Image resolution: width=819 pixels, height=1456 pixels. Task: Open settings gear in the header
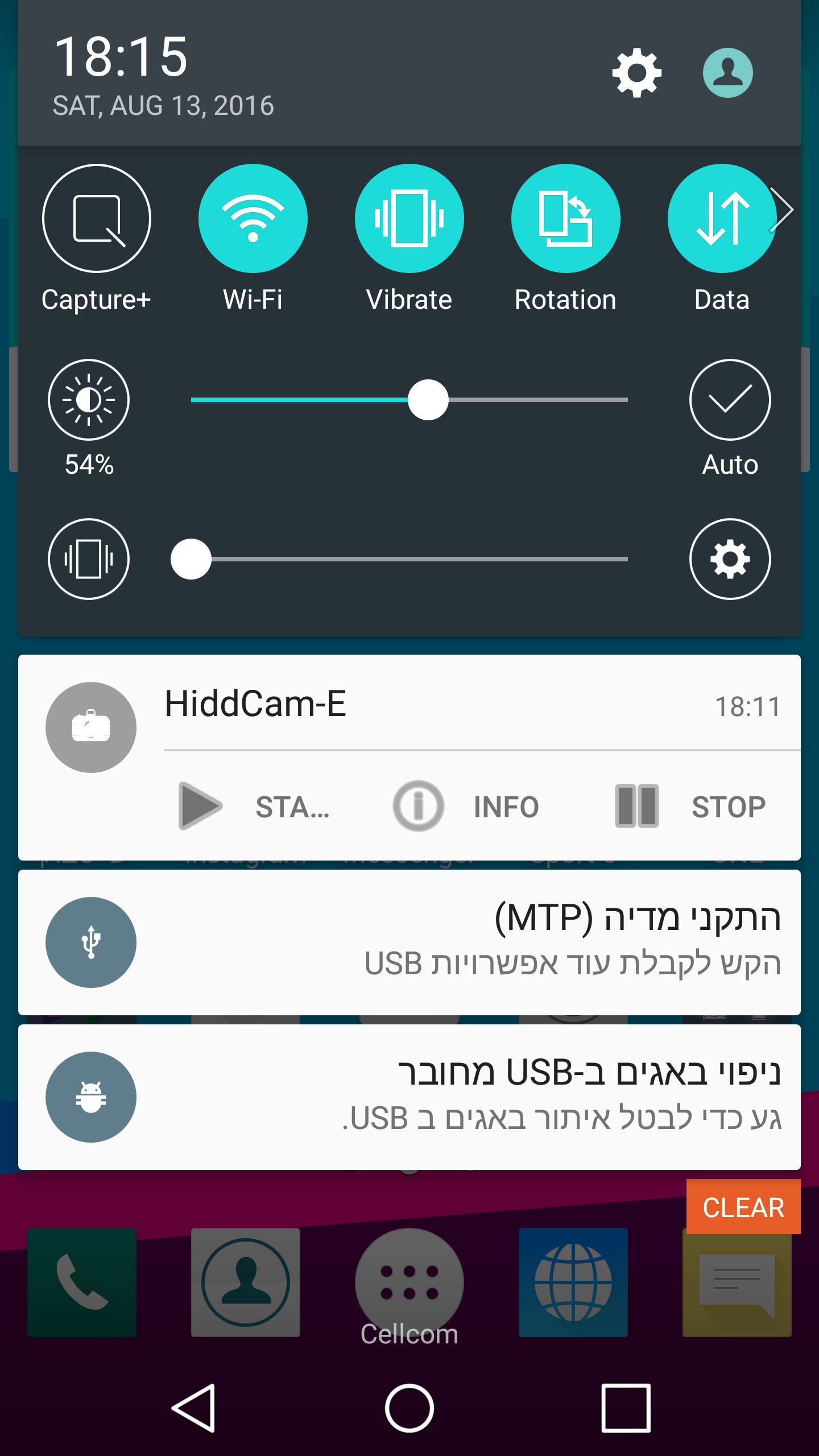636,73
